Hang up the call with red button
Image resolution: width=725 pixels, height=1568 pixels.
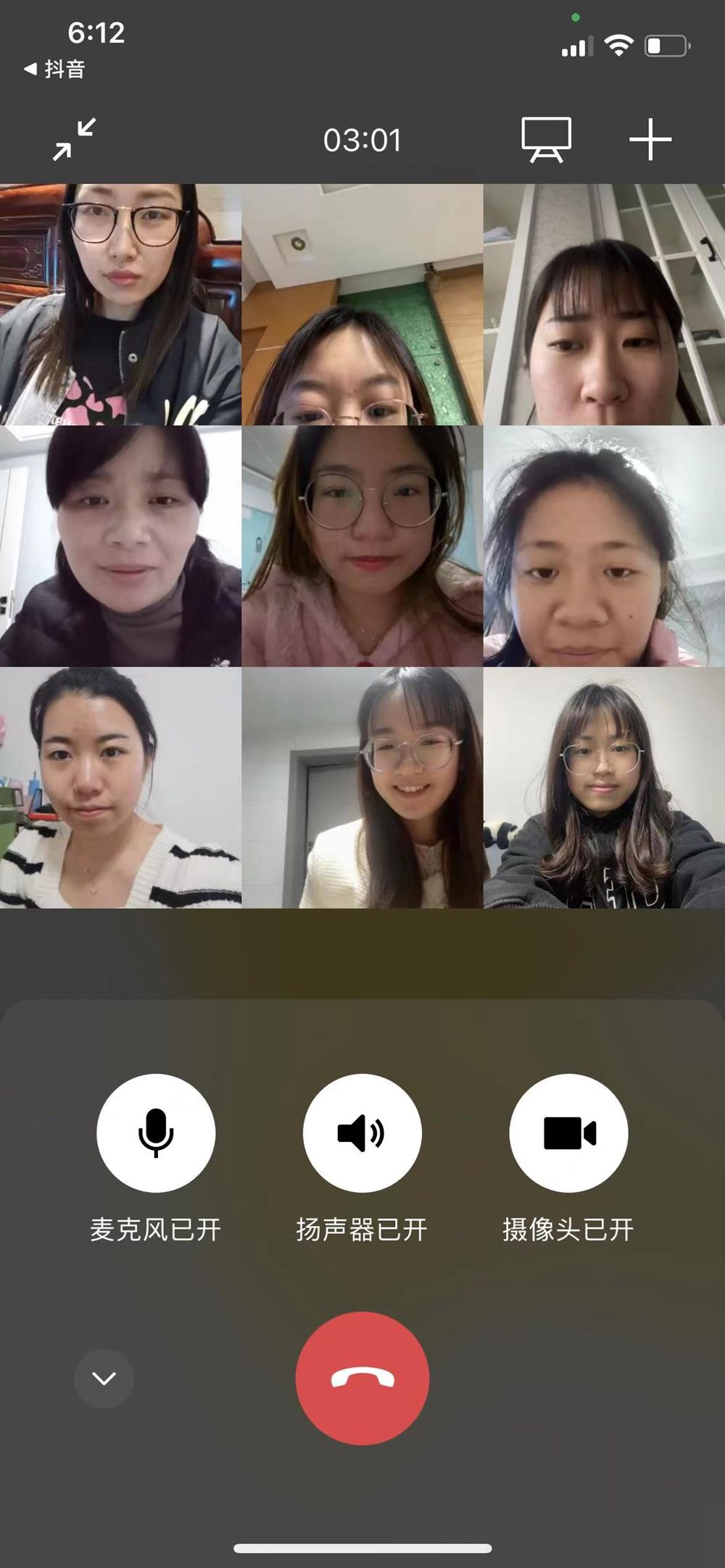click(x=362, y=1377)
